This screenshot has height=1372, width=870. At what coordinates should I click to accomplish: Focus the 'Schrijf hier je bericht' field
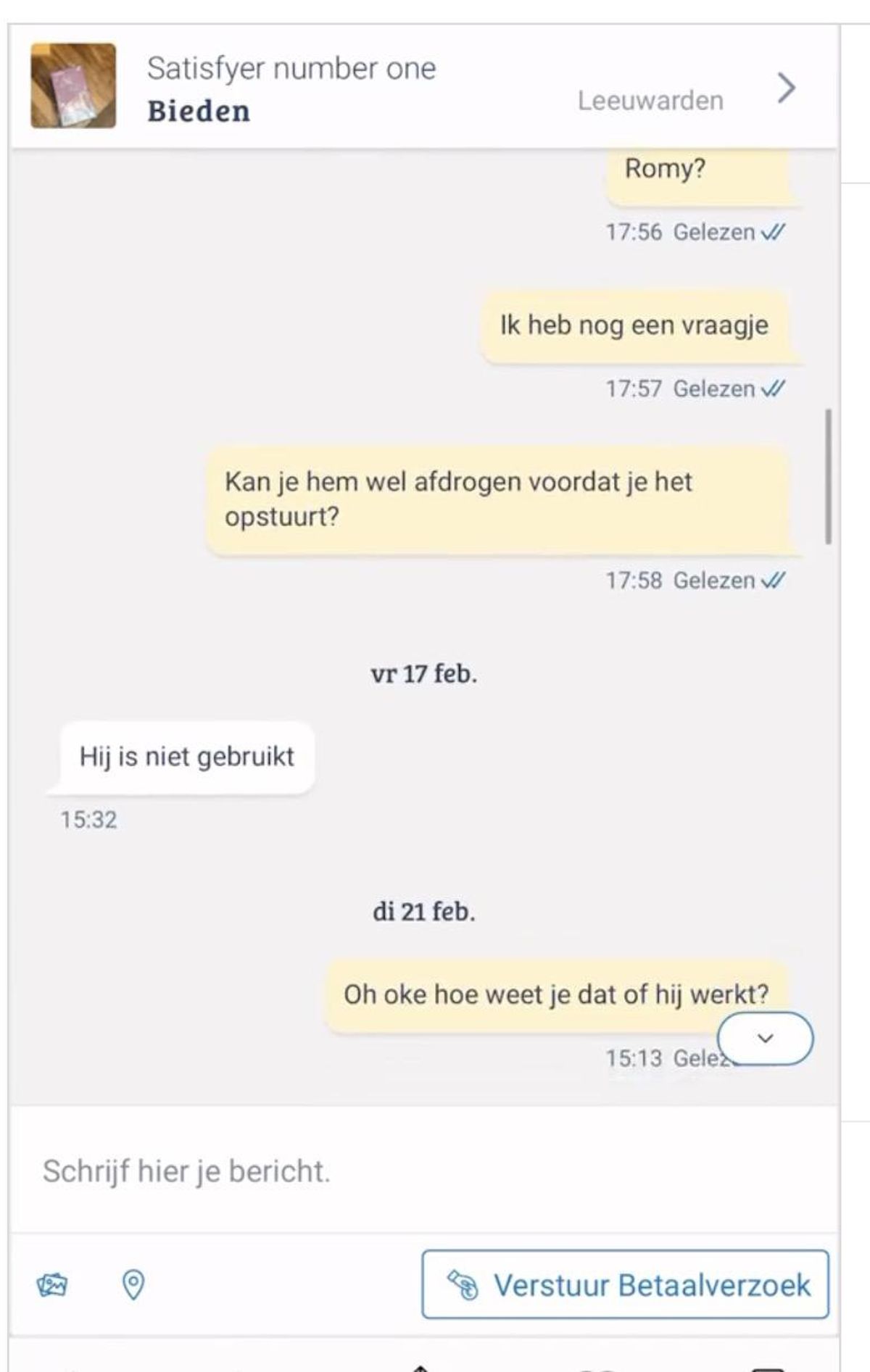coord(420,1171)
